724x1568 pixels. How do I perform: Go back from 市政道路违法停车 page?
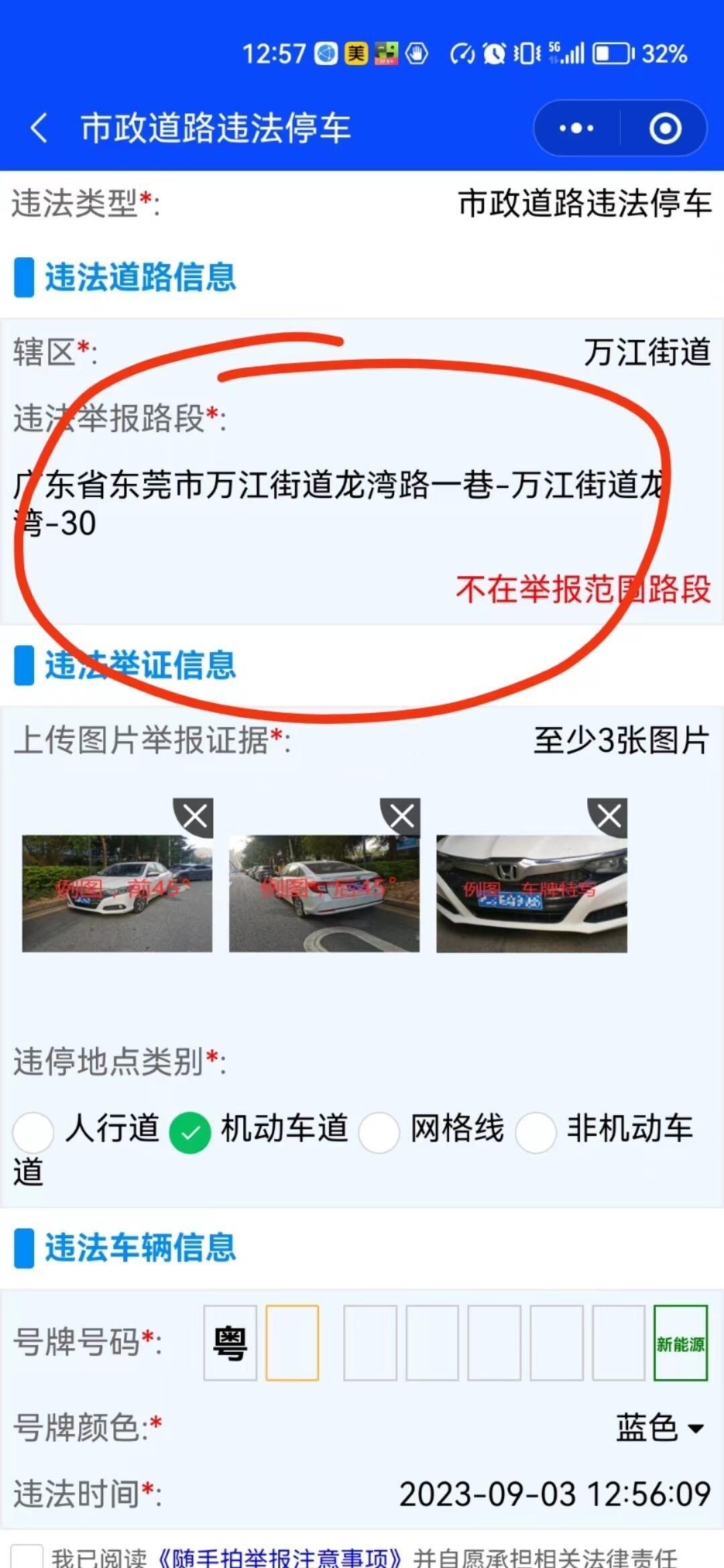click(39, 127)
